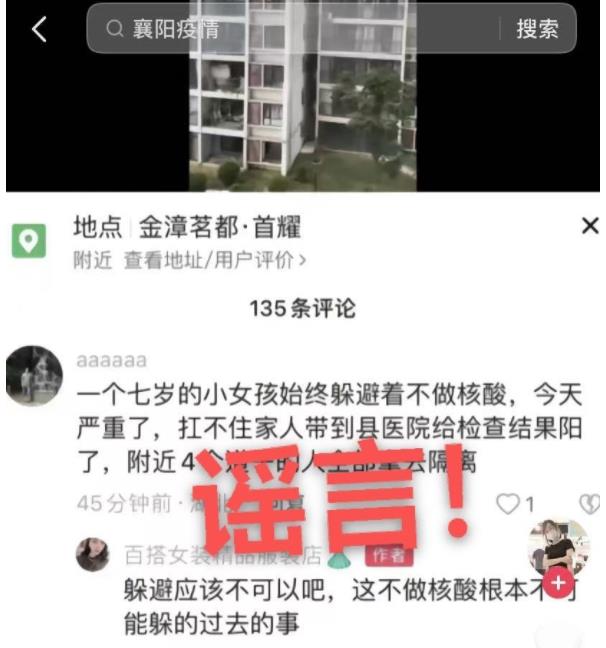Image resolution: width=606 pixels, height=648 pixels.
Task: Close the 135条评论 comments panel
Action: tap(589, 227)
